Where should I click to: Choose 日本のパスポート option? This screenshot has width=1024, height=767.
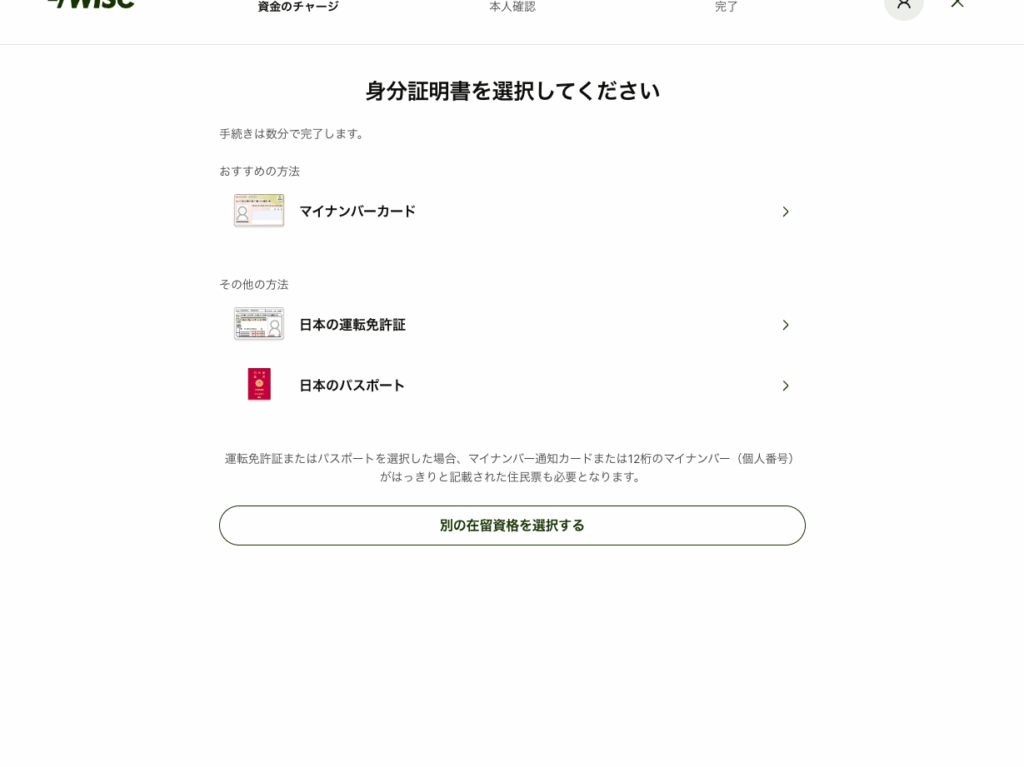(x=512, y=385)
